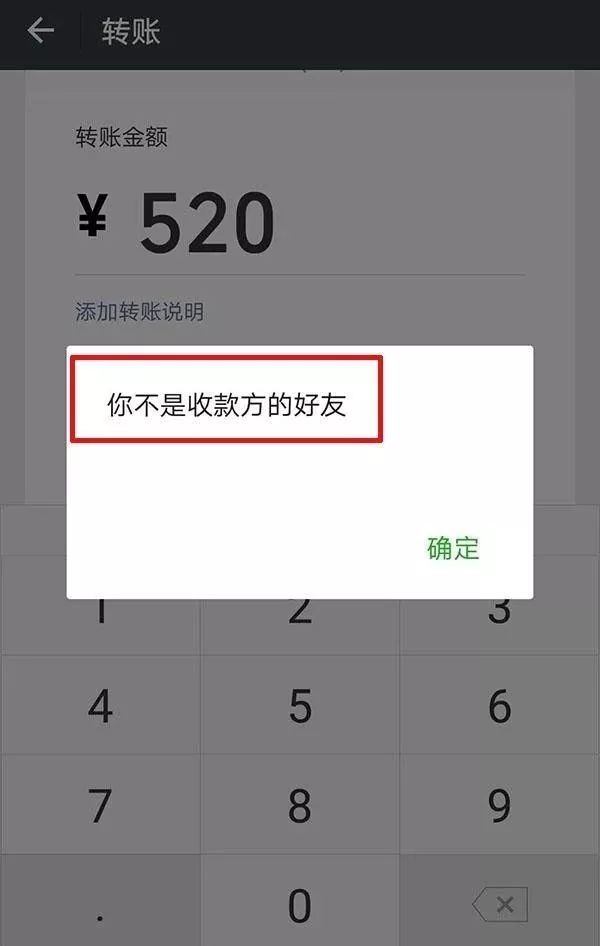Tap 确定 to dismiss the dialog

coord(453,548)
